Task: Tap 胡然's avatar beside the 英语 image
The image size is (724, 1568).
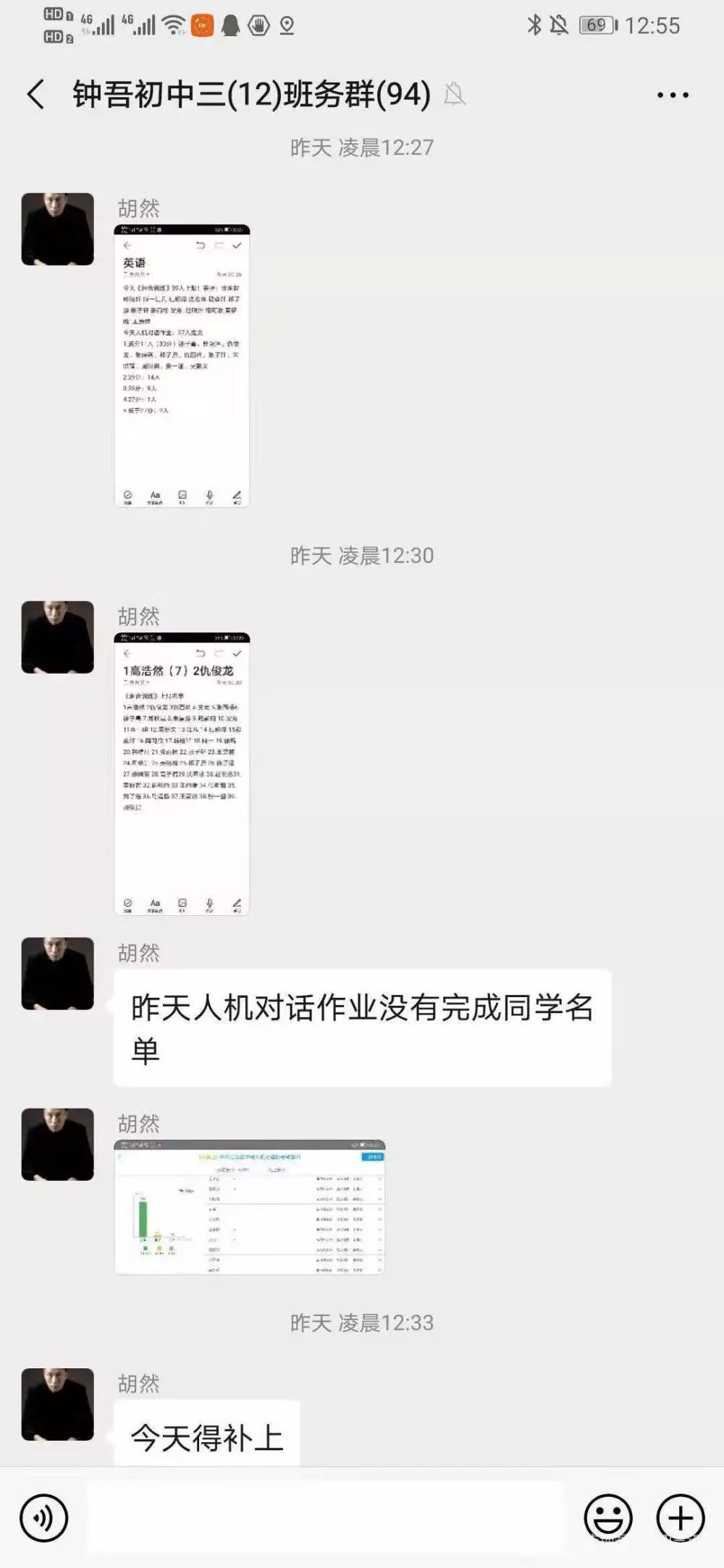Action: [x=58, y=229]
